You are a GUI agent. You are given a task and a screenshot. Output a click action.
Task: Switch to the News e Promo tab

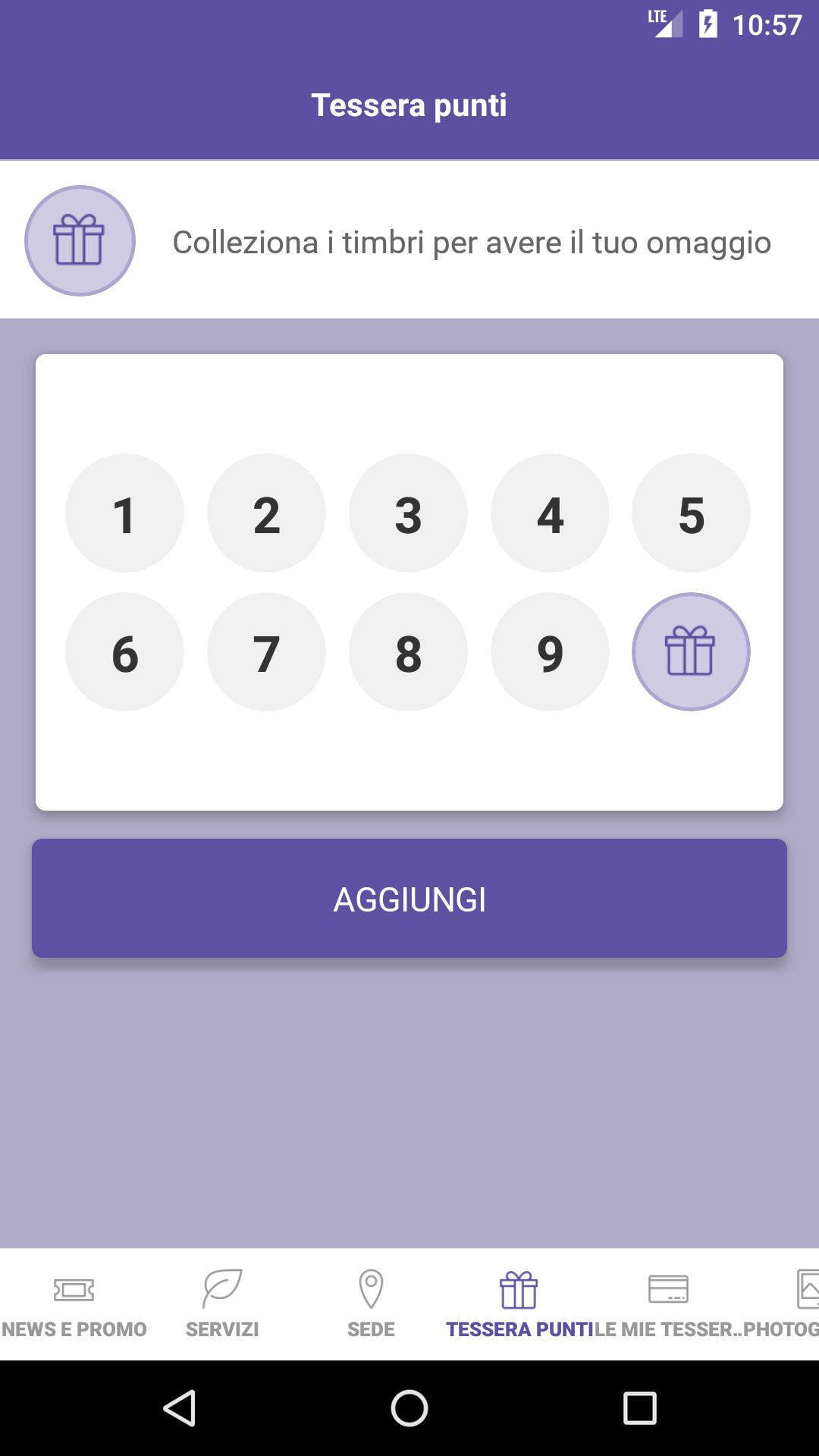coord(74,1304)
